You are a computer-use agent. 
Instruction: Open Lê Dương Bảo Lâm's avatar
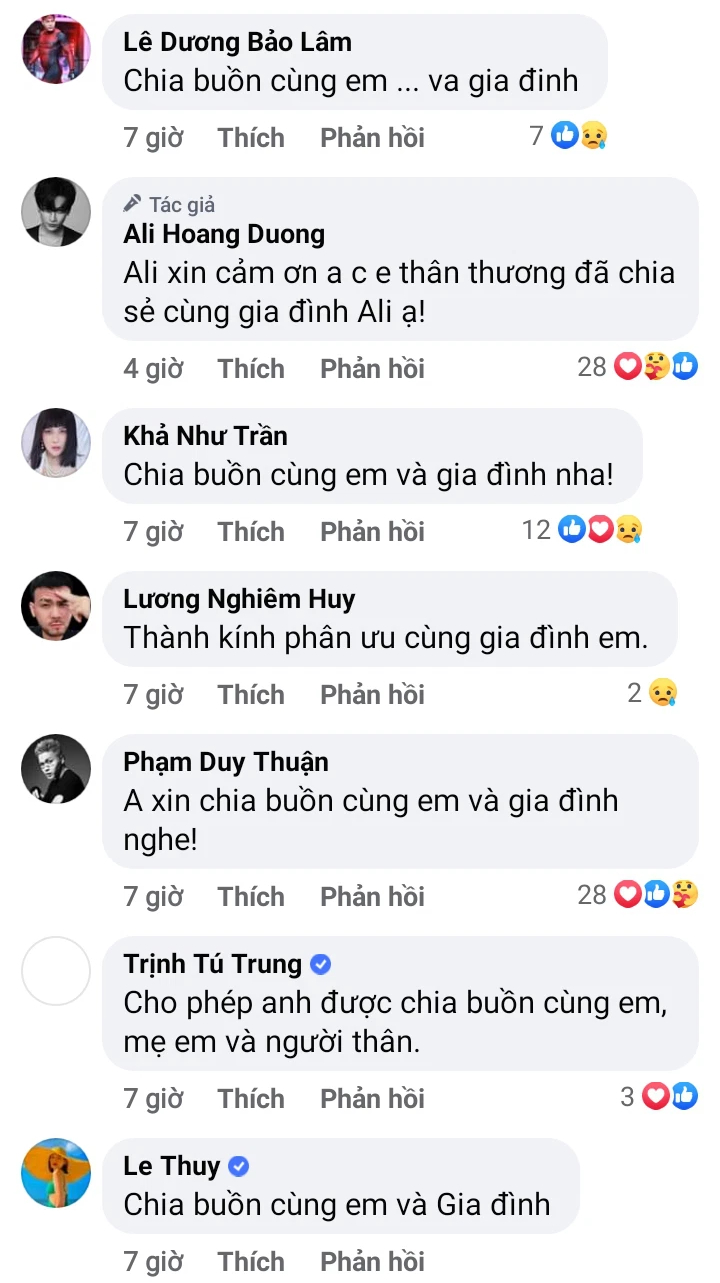[x=56, y=49]
